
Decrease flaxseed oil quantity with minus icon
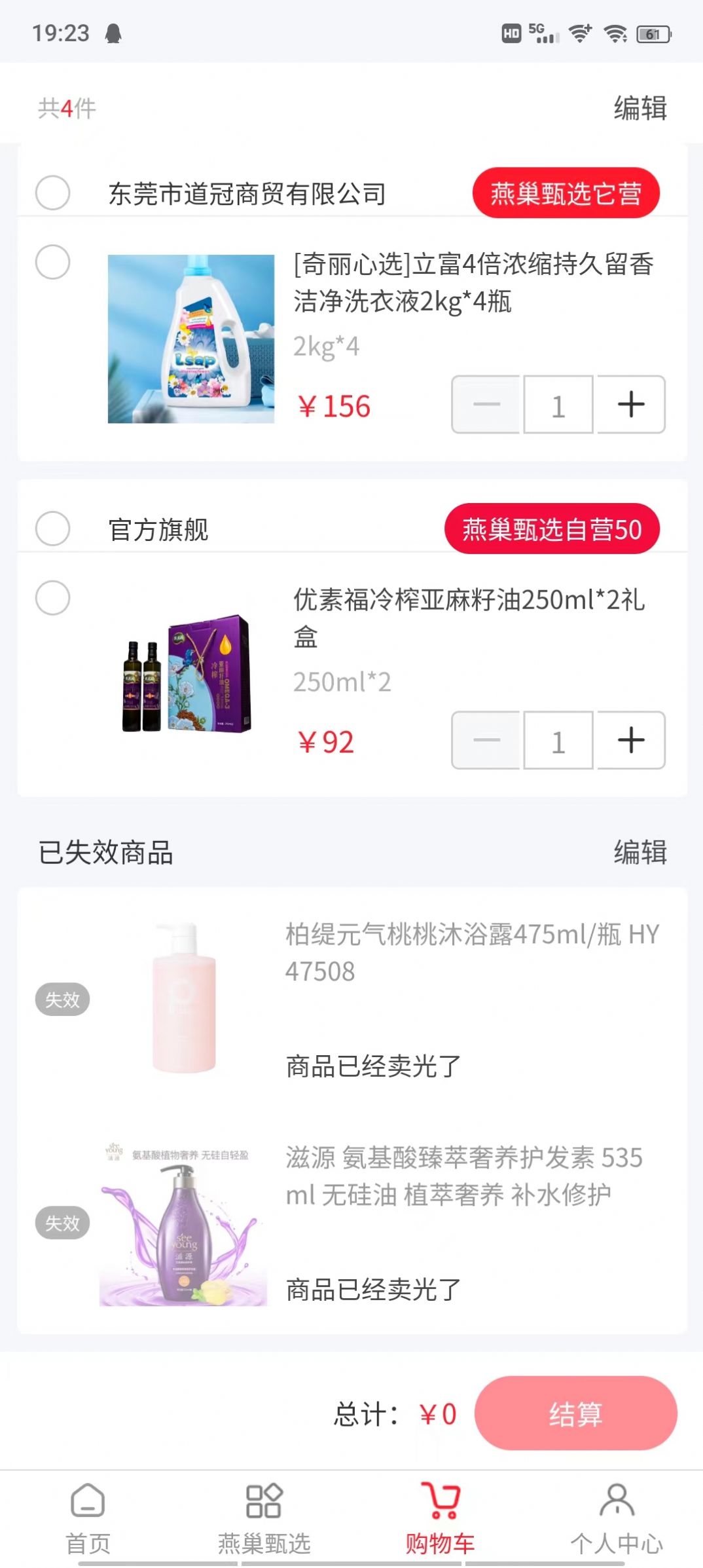point(485,740)
